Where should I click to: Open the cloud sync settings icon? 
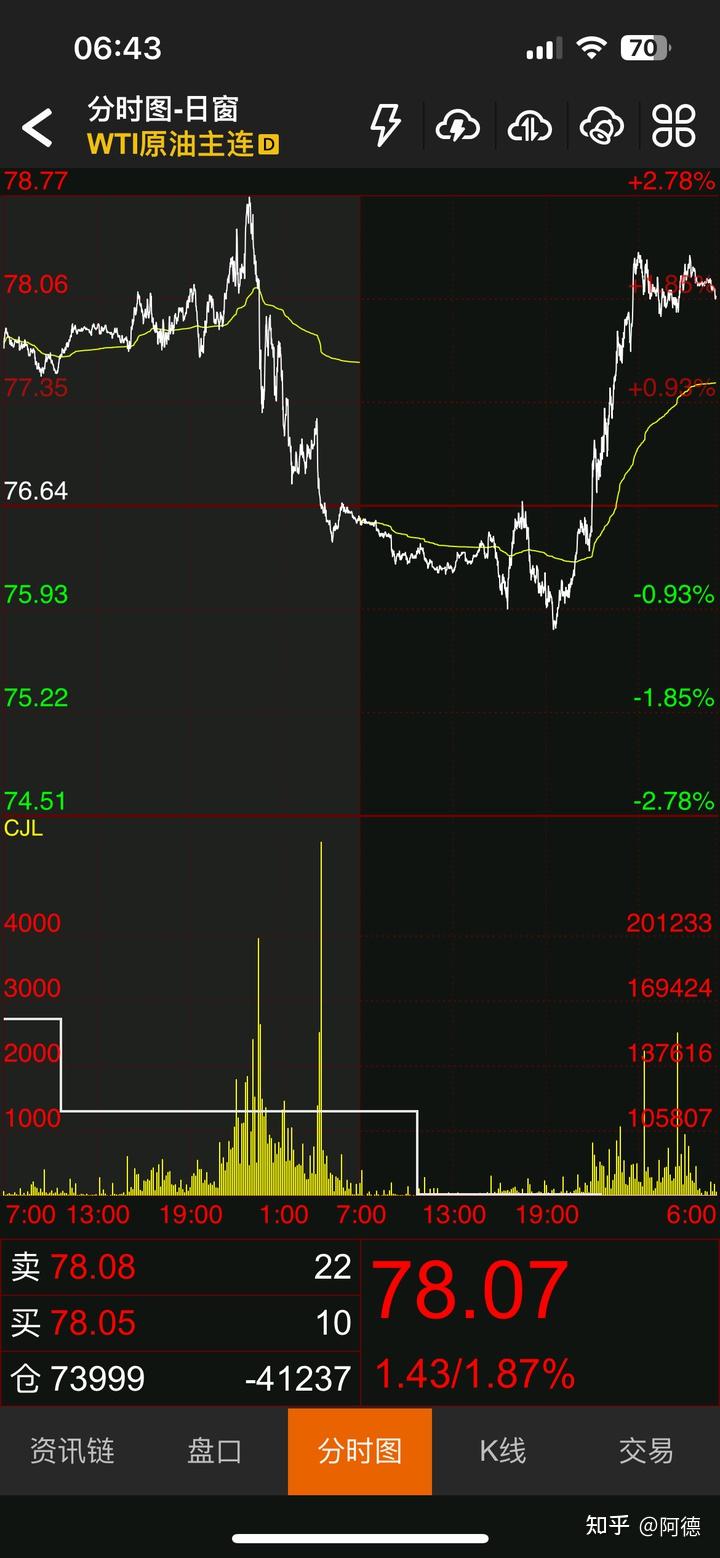[x=602, y=127]
